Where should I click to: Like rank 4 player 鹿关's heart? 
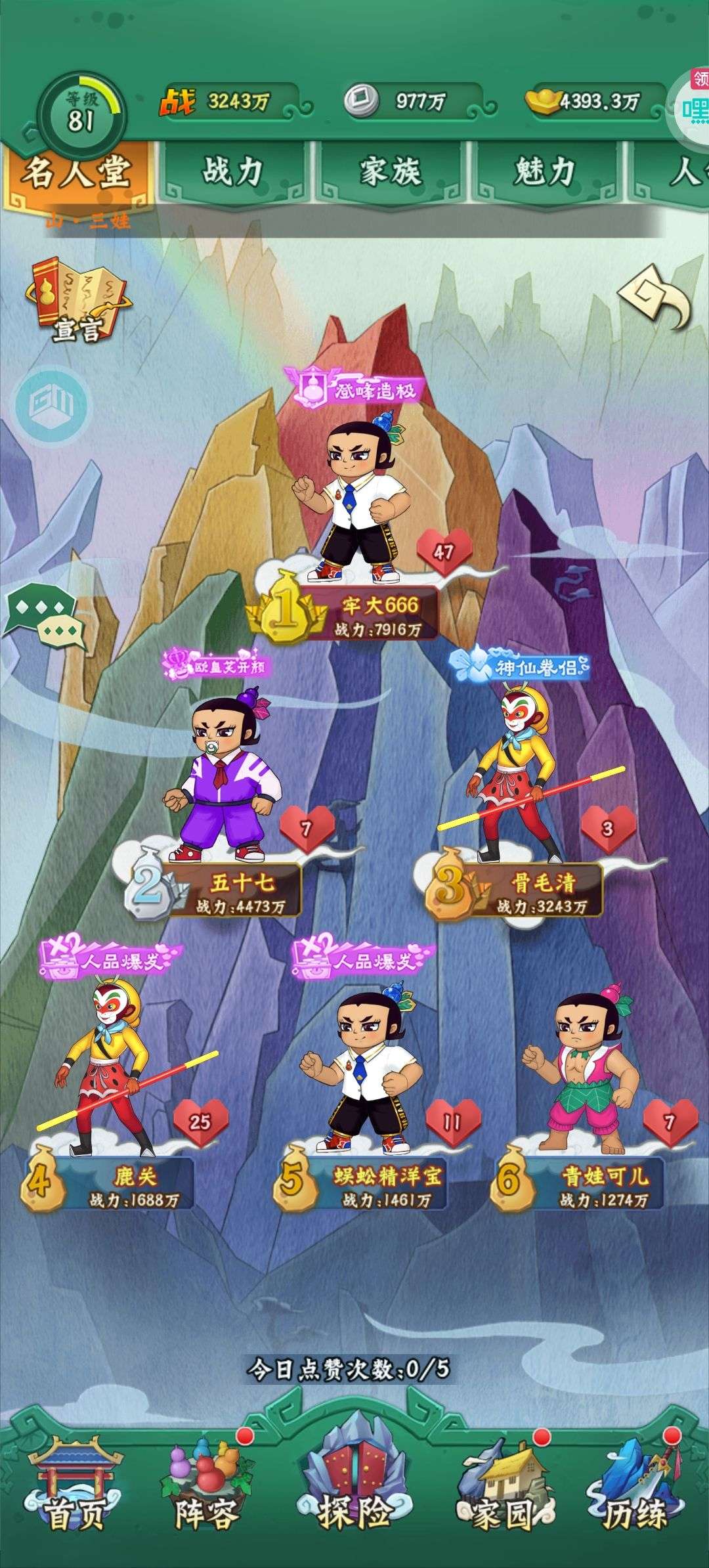pyautogui.click(x=200, y=1121)
